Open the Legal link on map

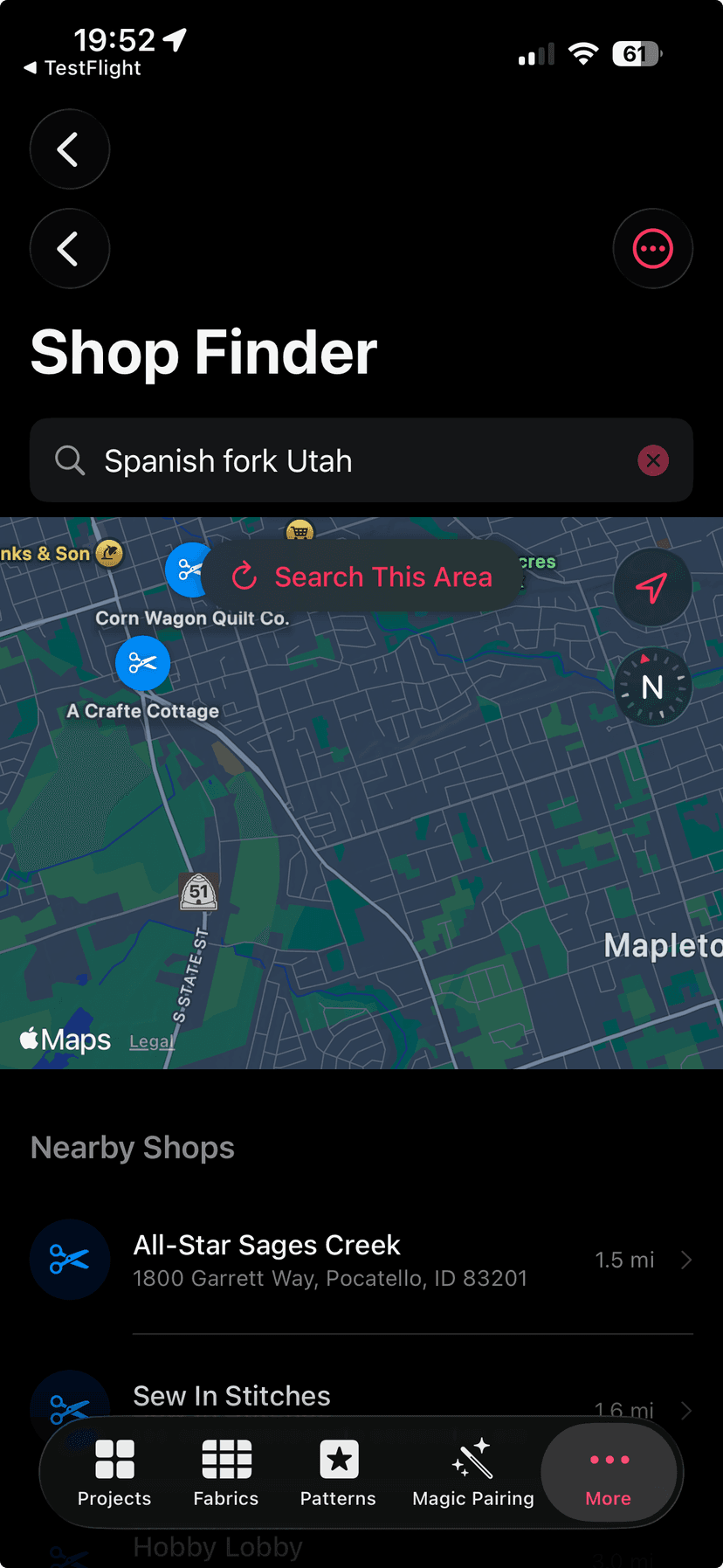click(x=151, y=1041)
